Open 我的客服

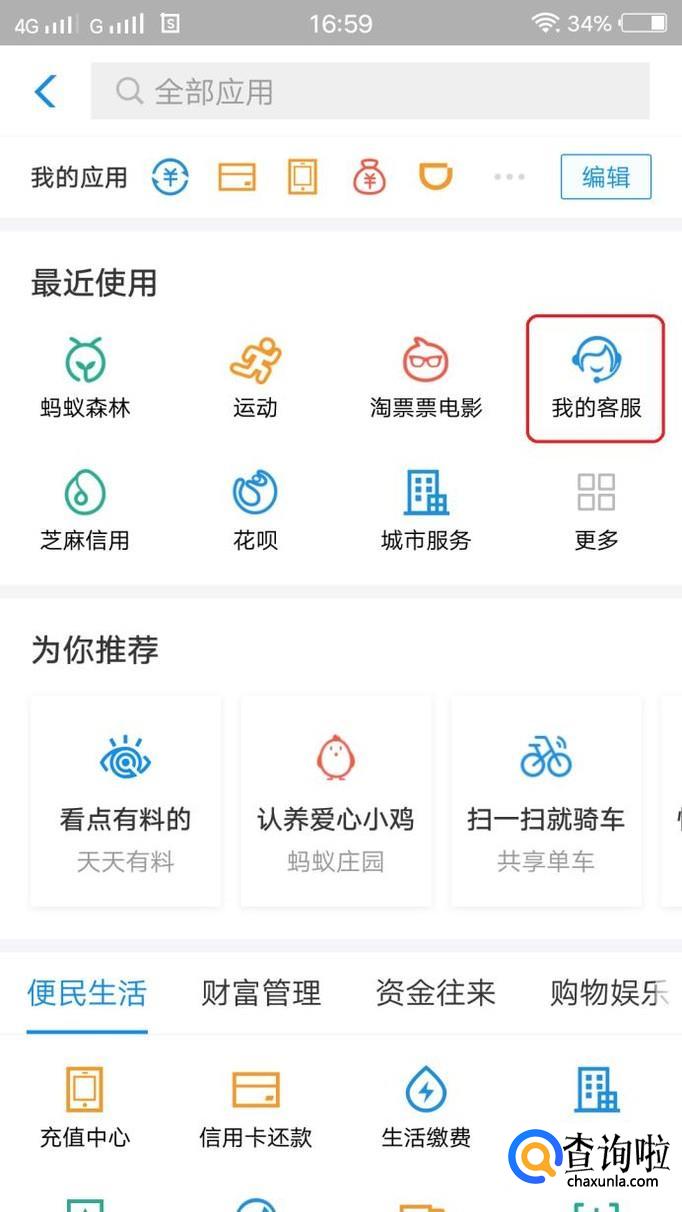click(596, 377)
